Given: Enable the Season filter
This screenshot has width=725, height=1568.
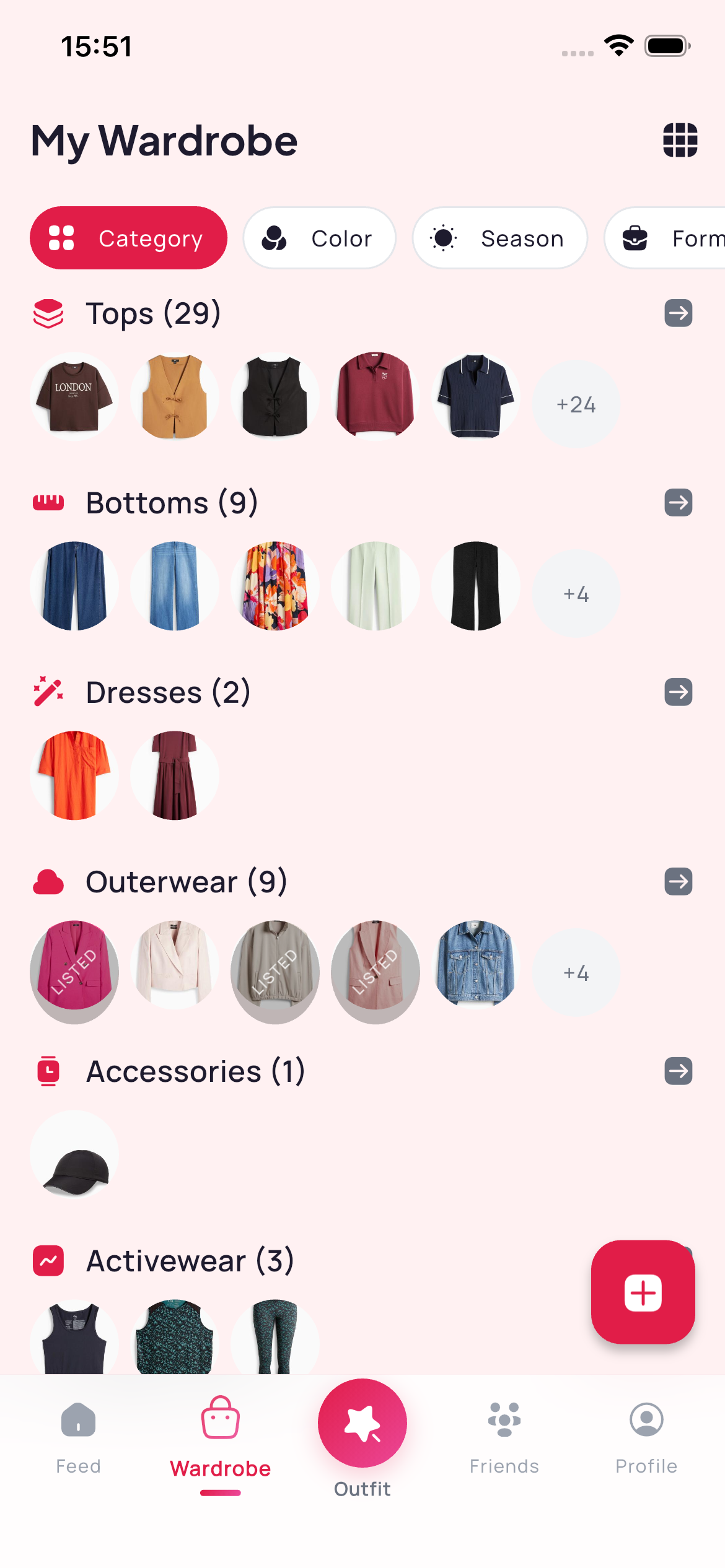Looking at the screenshot, I should click(x=499, y=238).
